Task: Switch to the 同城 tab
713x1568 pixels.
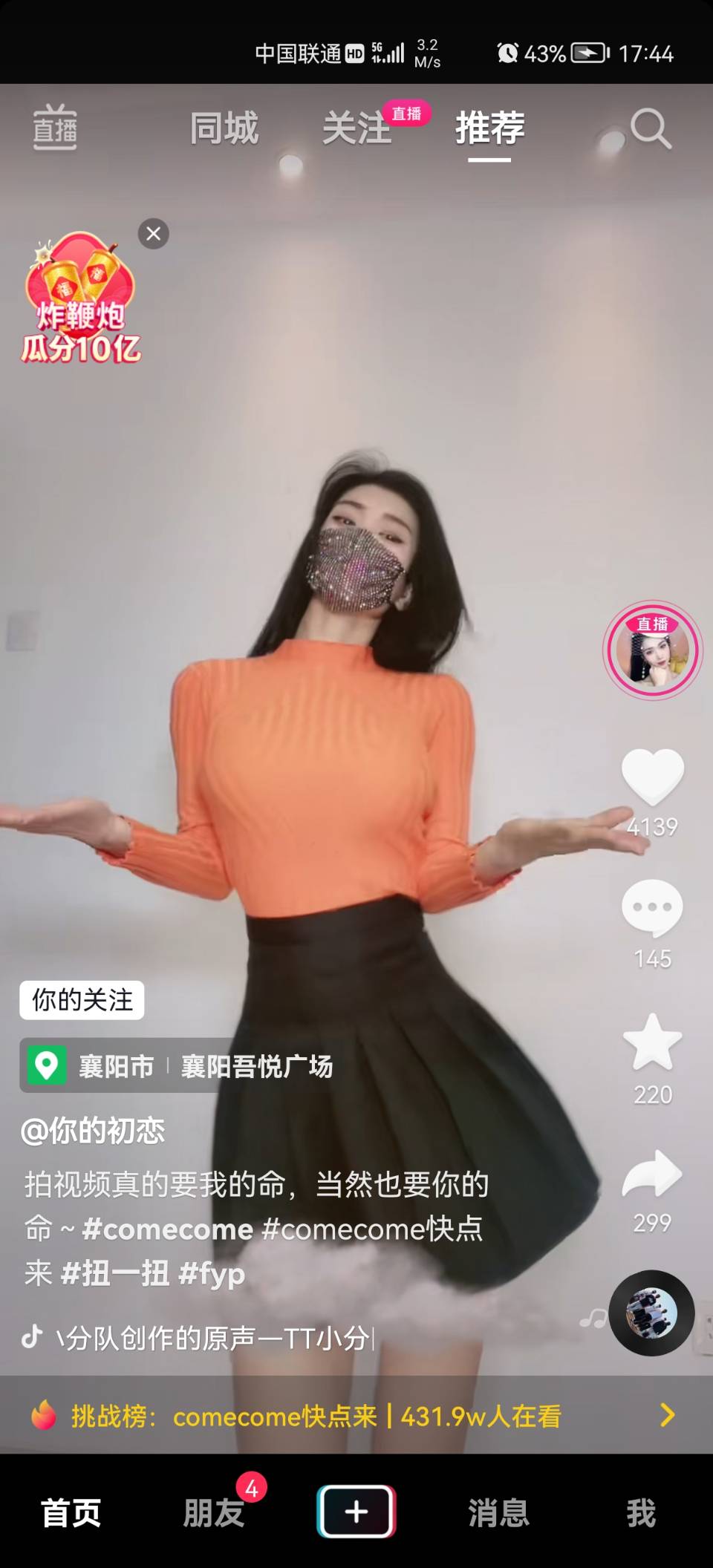Action: point(224,128)
